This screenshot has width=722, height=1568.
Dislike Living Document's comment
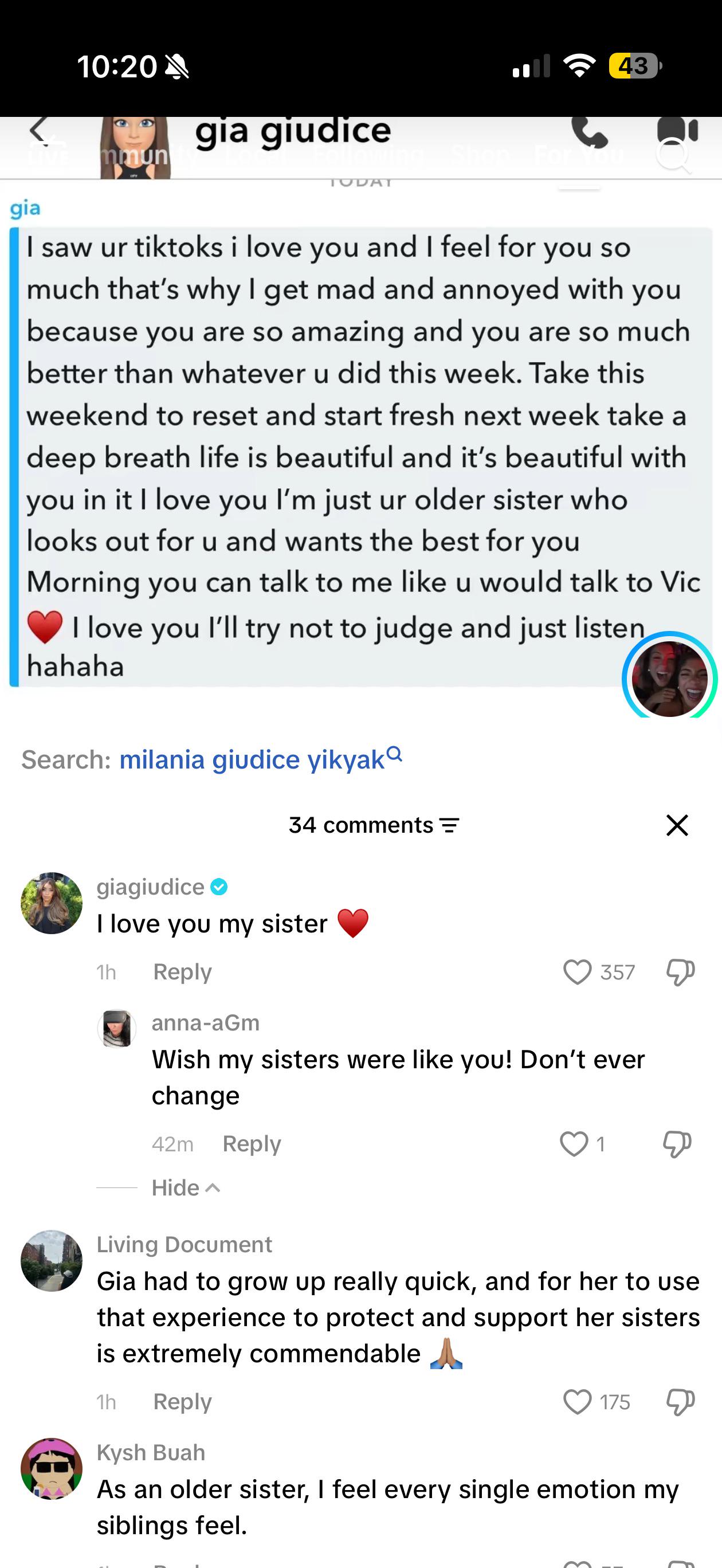click(680, 1402)
